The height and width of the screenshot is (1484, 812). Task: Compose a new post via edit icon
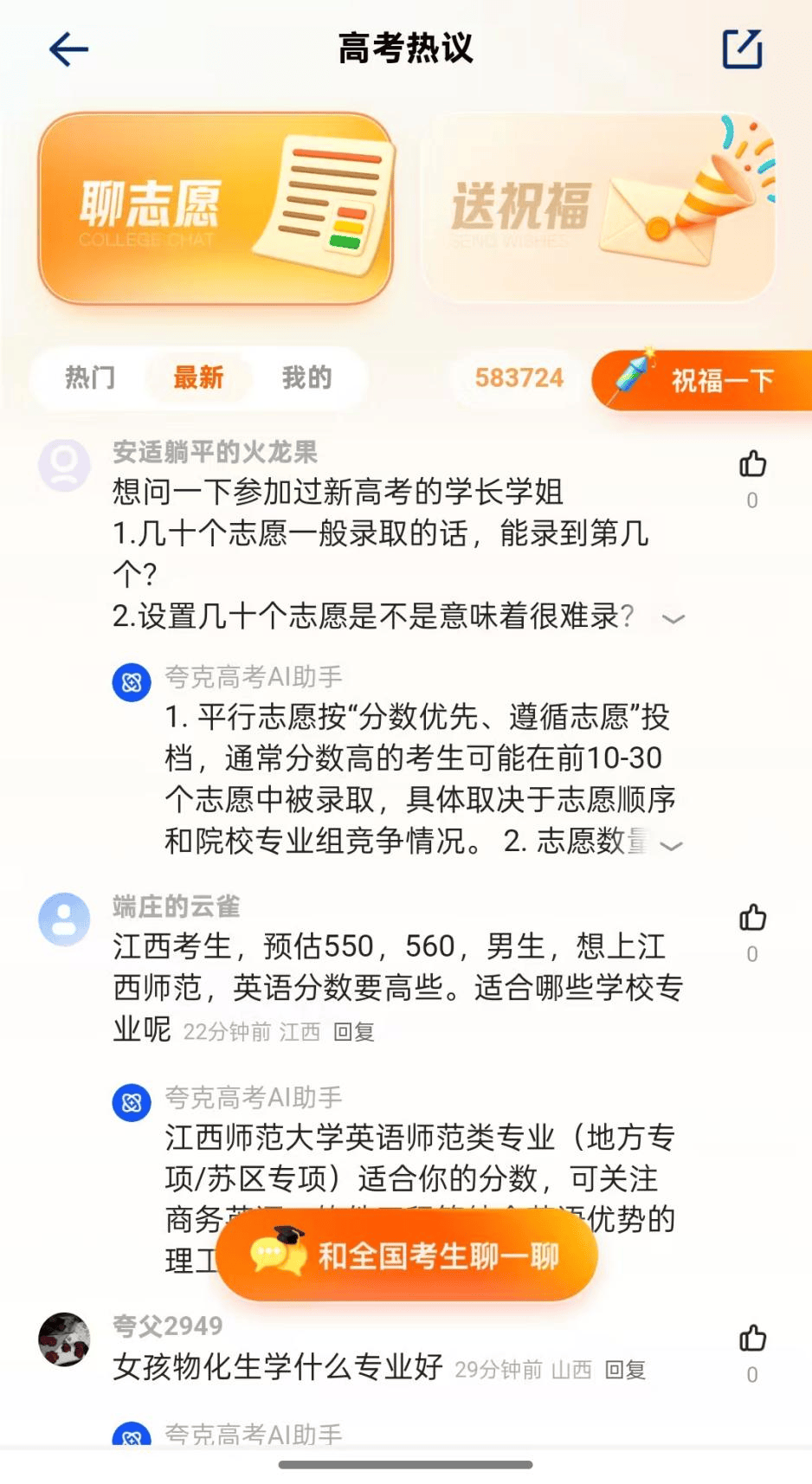[742, 48]
